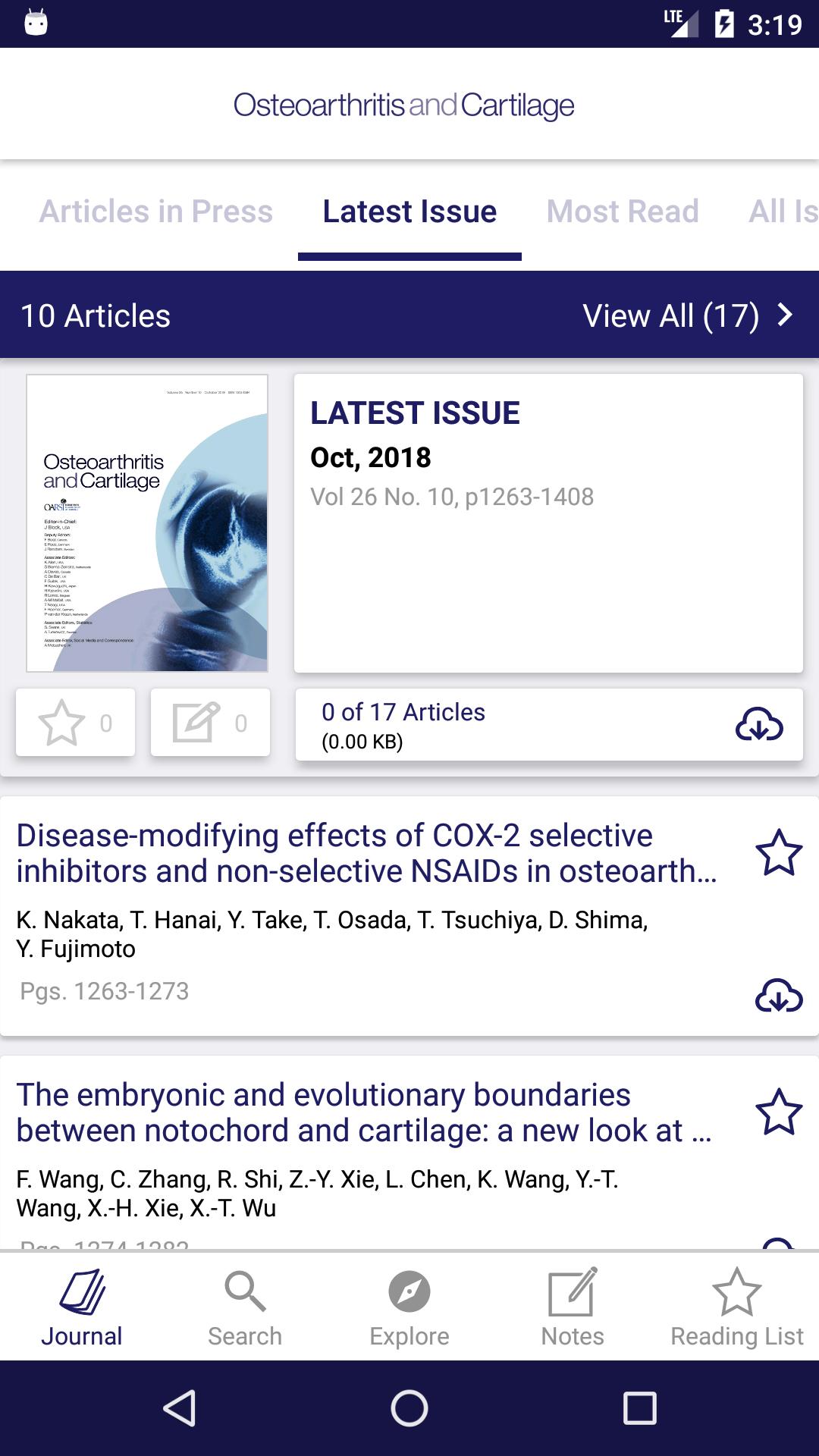Download the COX-2 inhibitors article
Screen dimensions: 819x1456
click(x=778, y=996)
